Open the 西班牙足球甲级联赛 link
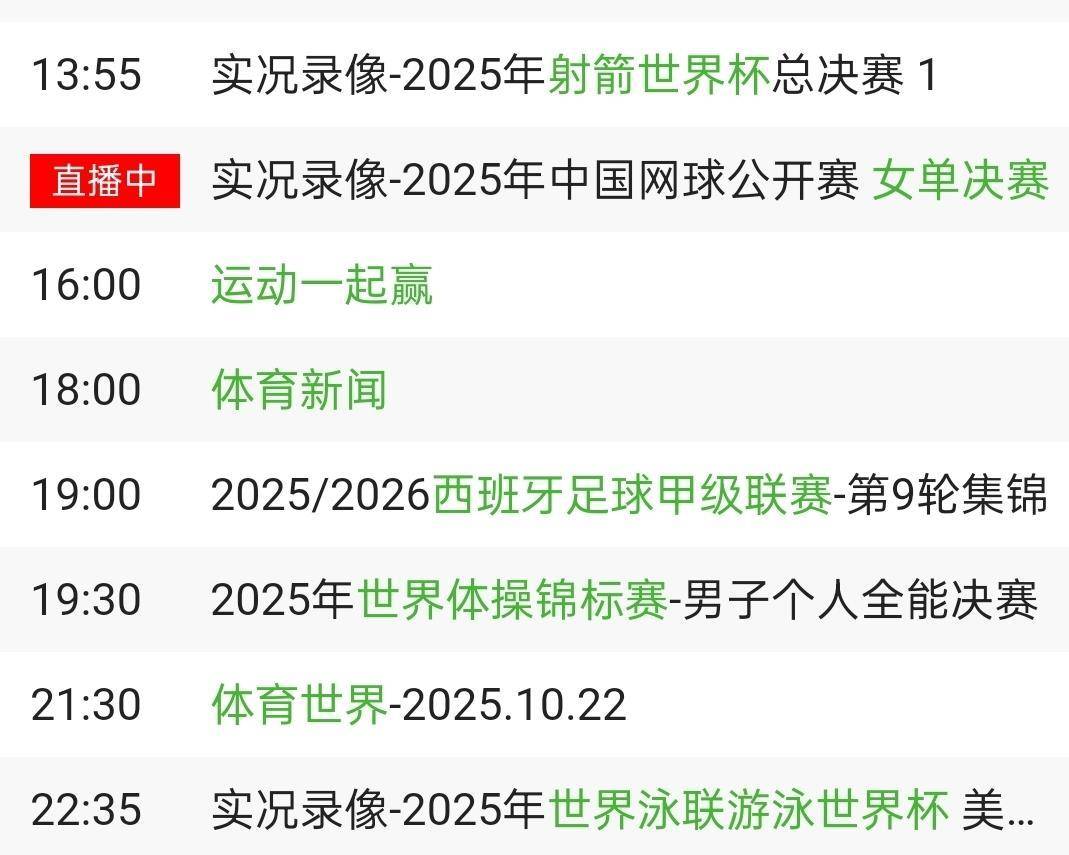 pos(631,495)
